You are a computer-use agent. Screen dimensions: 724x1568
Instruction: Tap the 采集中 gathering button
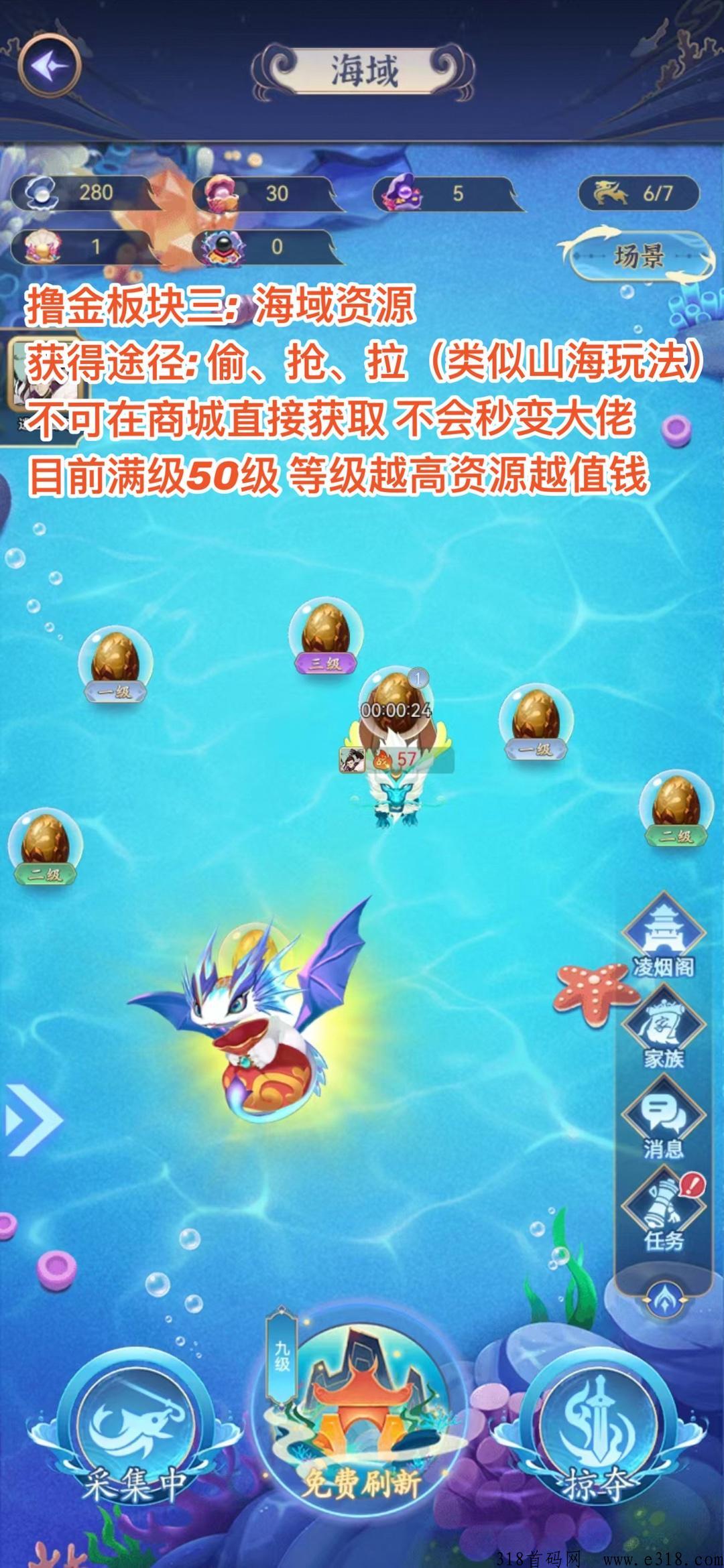(134, 1429)
